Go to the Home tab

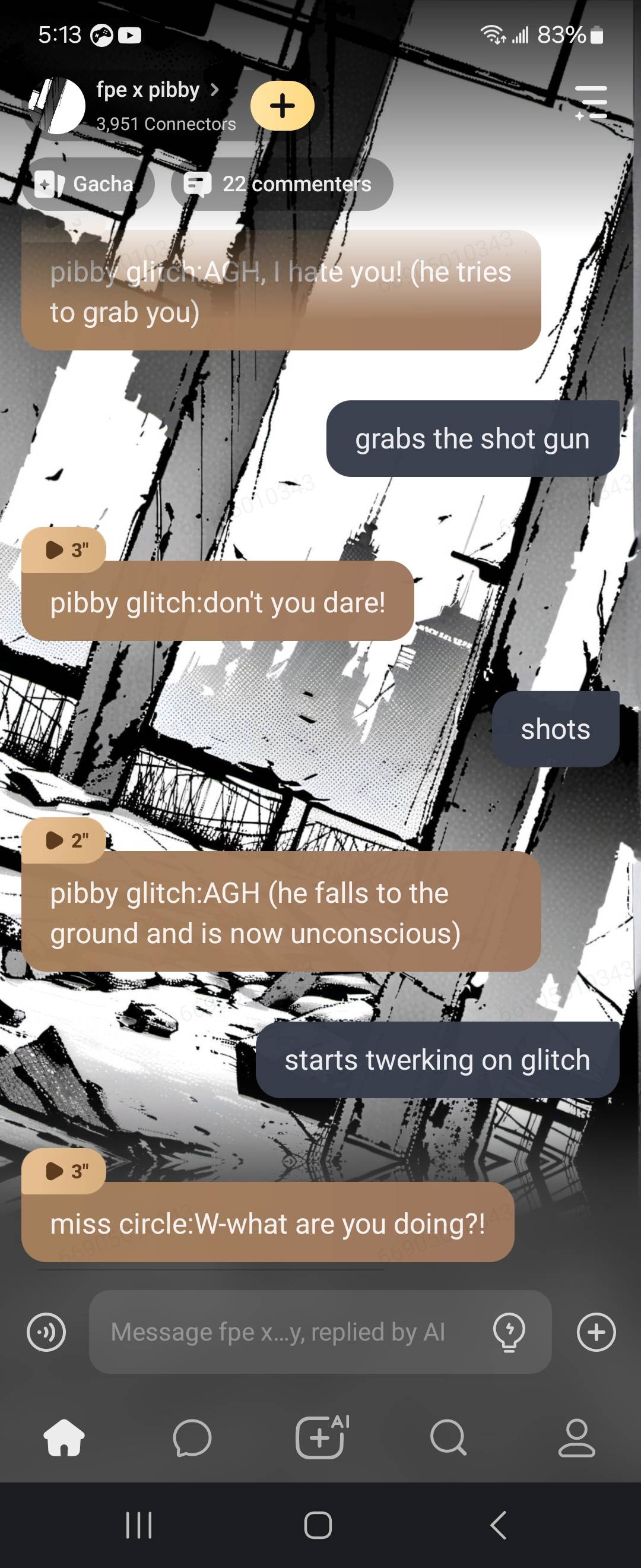(64, 1438)
